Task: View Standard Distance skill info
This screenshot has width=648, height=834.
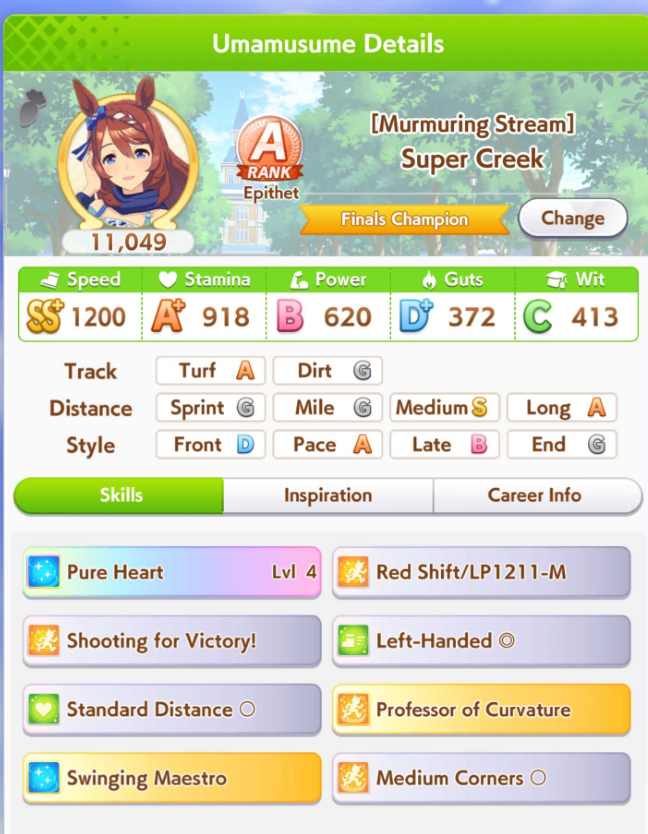Action: click(172, 710)
